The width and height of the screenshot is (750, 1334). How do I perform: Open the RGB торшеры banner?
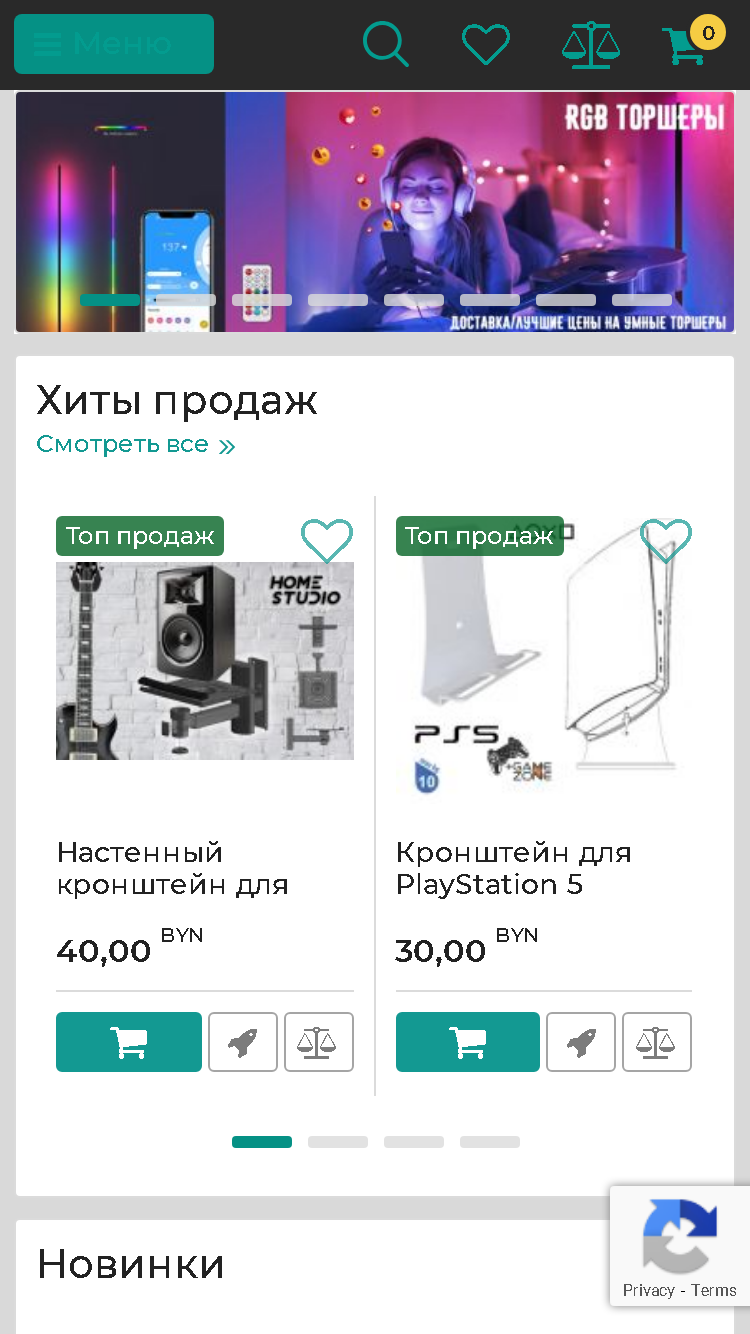coord(375,212)
